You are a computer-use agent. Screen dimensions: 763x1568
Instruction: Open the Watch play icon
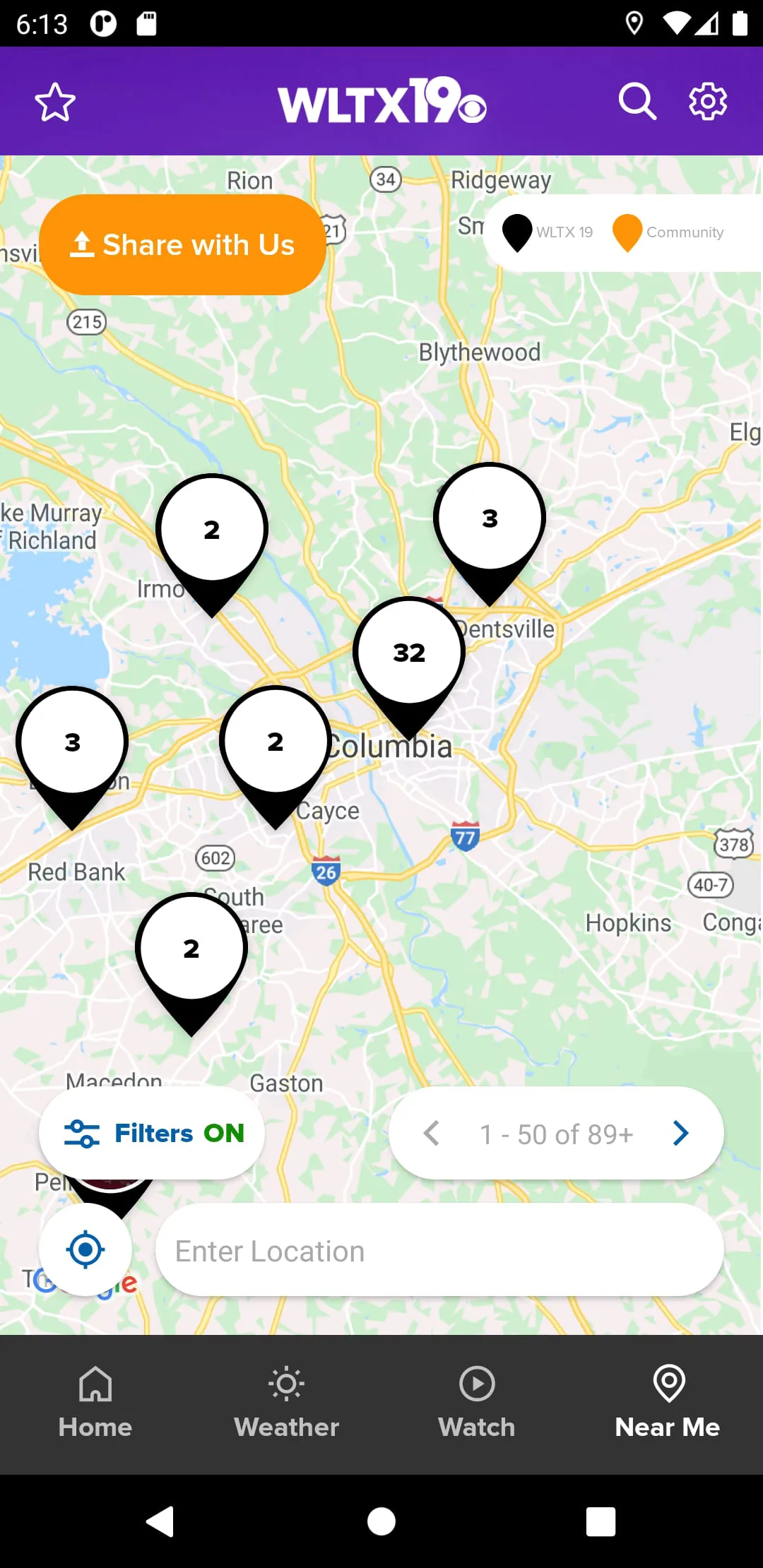[x=476, y=1384]
